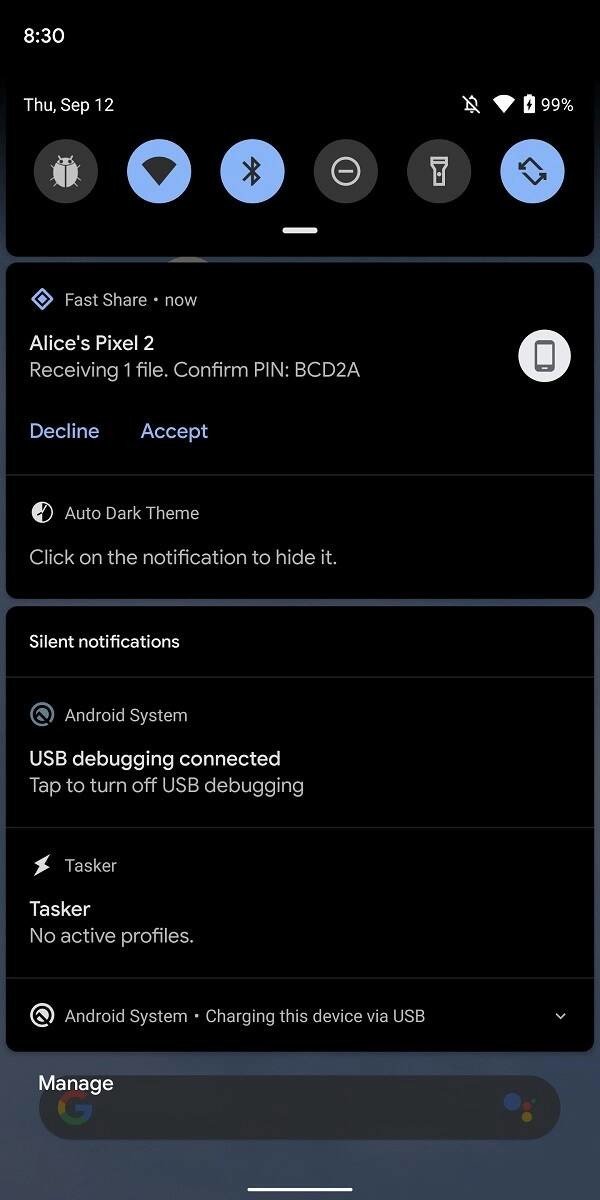The width and height of the screenshot is (600, 1200).
Task: Open Manage notifications
Action: pyautogui.click(x=76, y=1083)
